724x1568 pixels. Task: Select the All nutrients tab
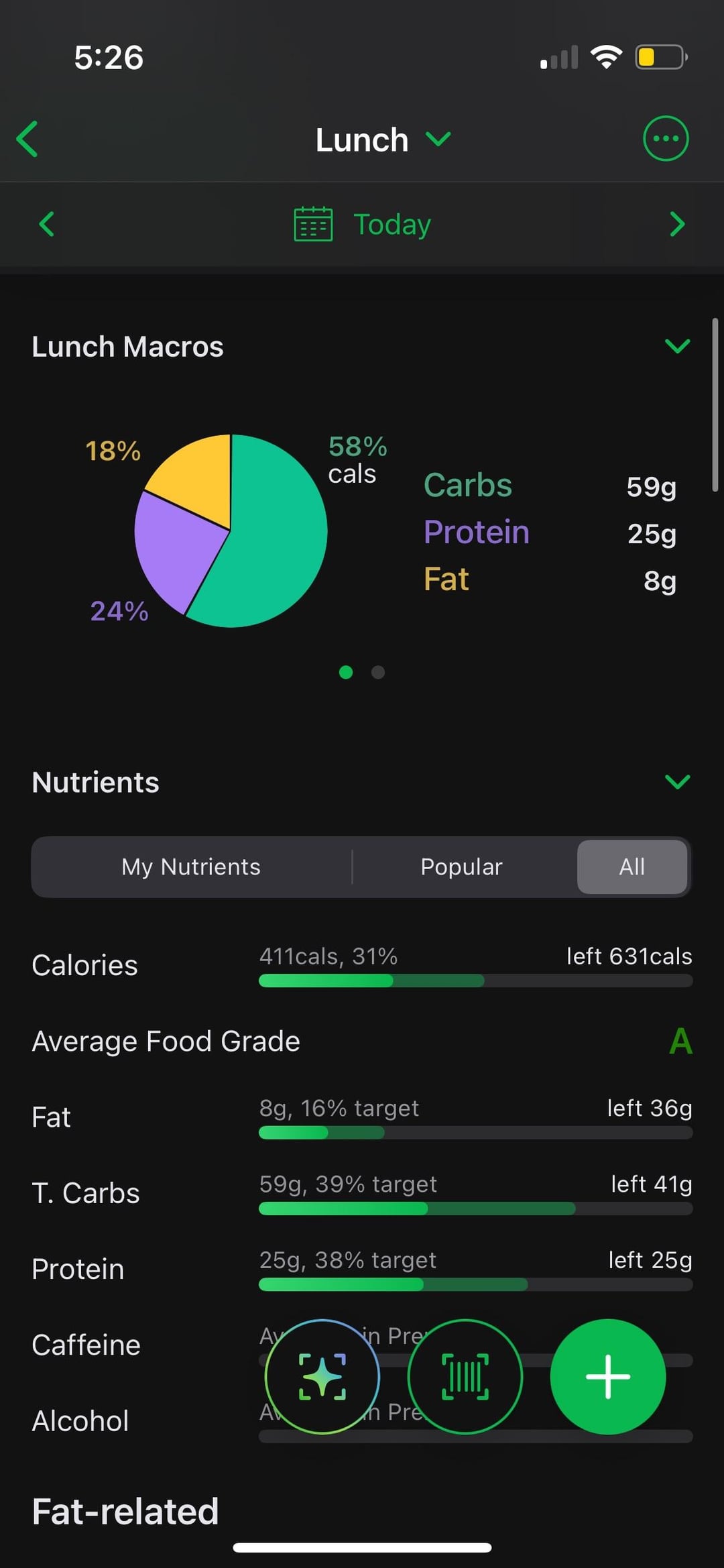(x=631, y=866)
